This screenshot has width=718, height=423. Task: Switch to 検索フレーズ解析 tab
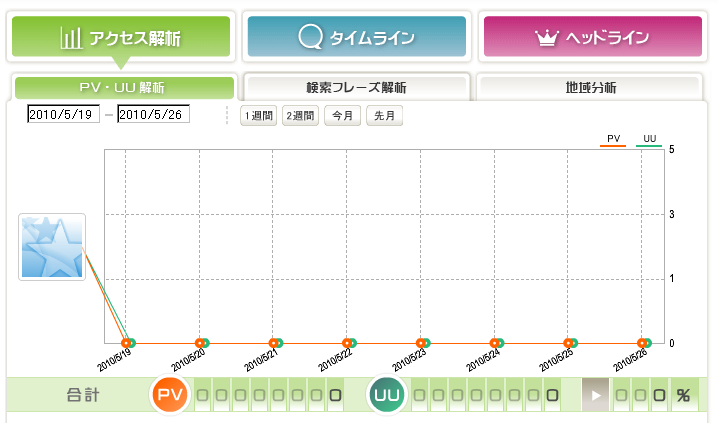point(357,87)
